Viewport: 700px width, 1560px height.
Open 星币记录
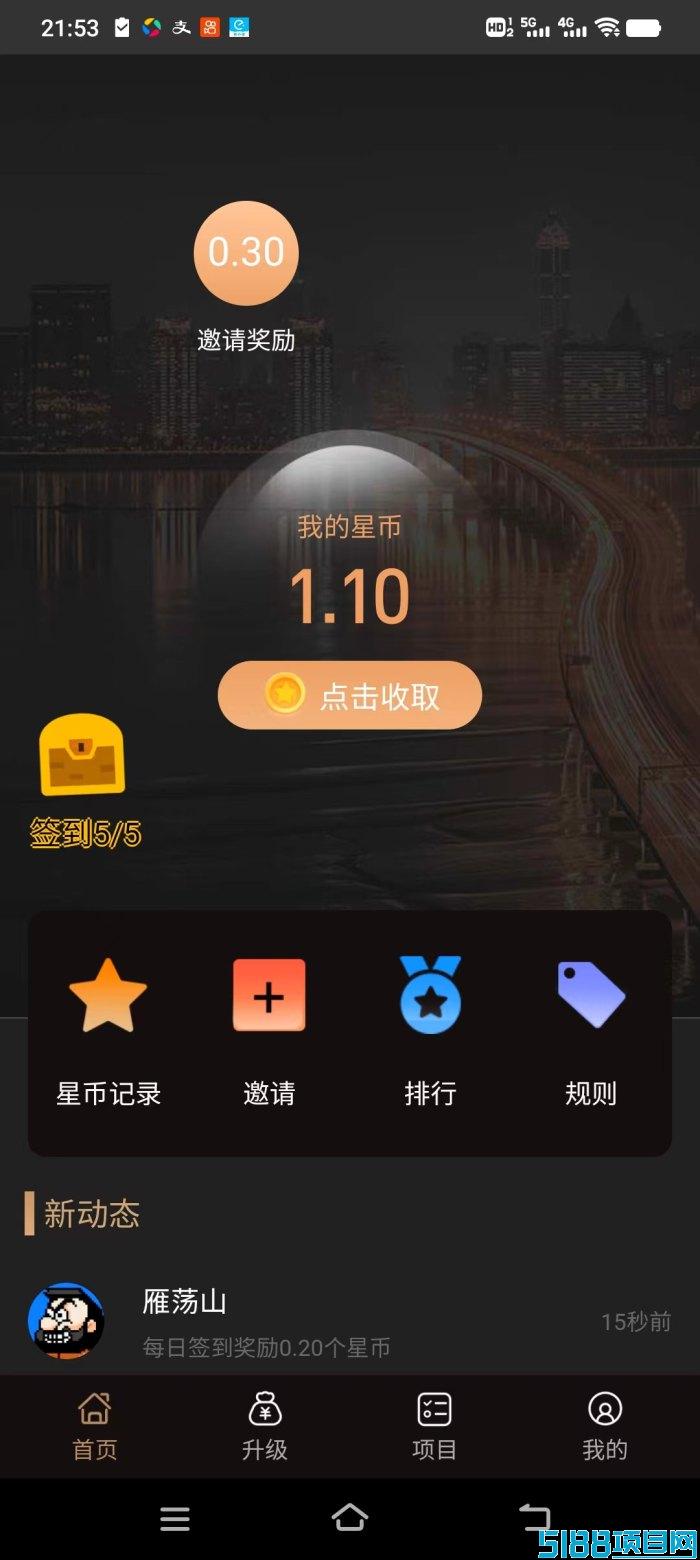[x=108, y=1032]
